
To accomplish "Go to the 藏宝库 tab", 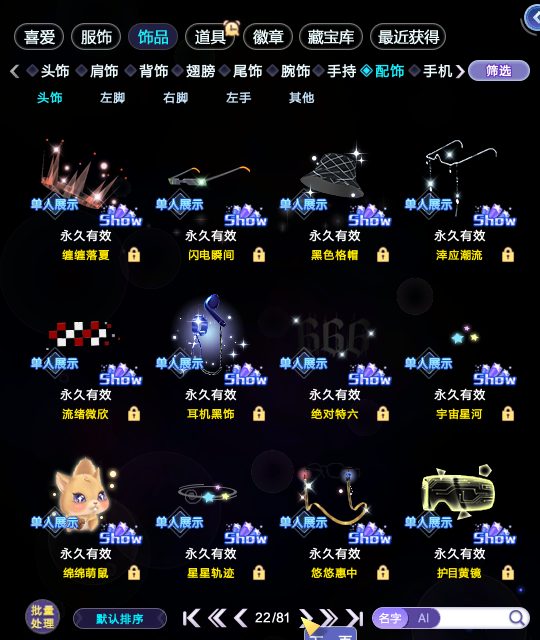I will coord(331,37).
